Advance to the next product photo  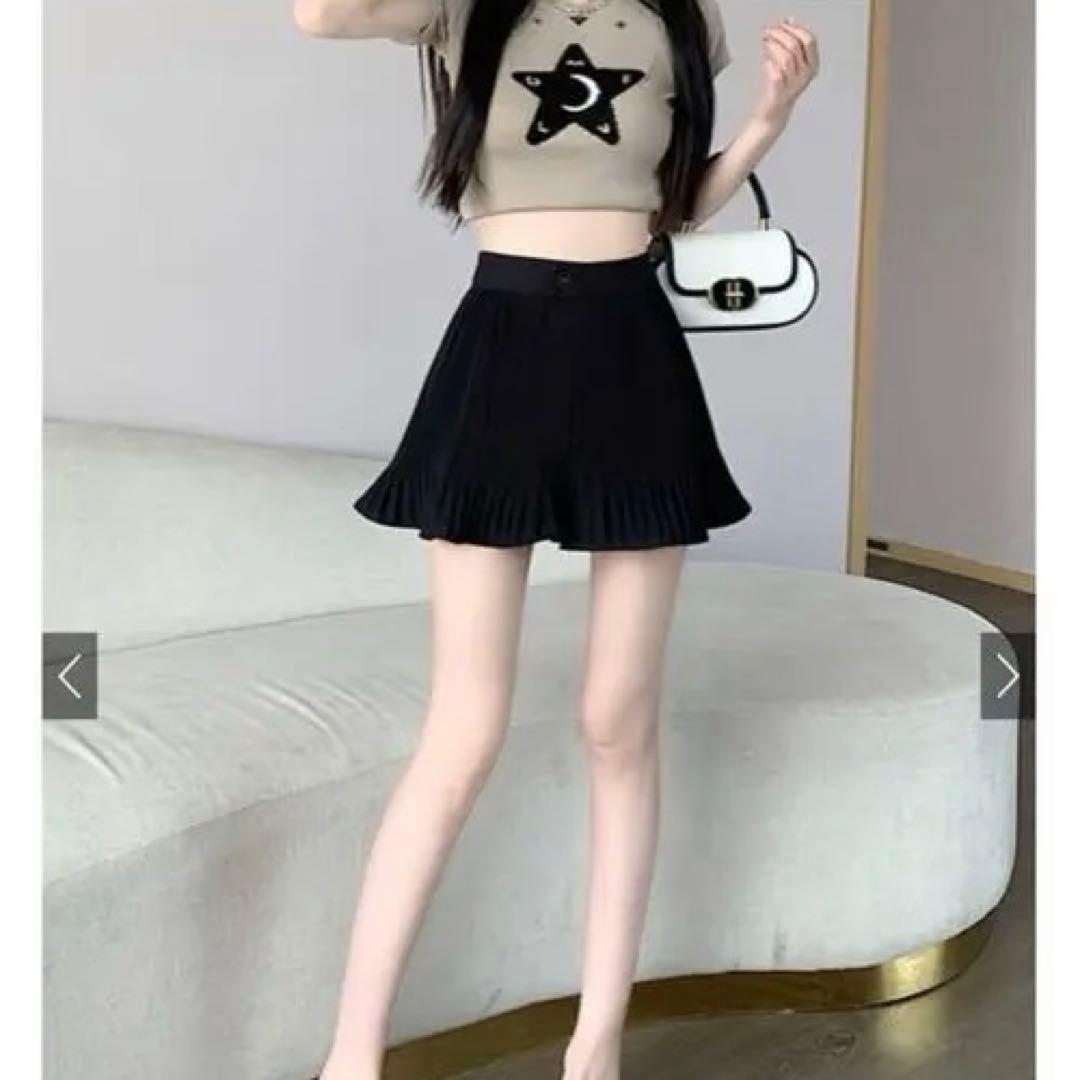pos(1007,676)
